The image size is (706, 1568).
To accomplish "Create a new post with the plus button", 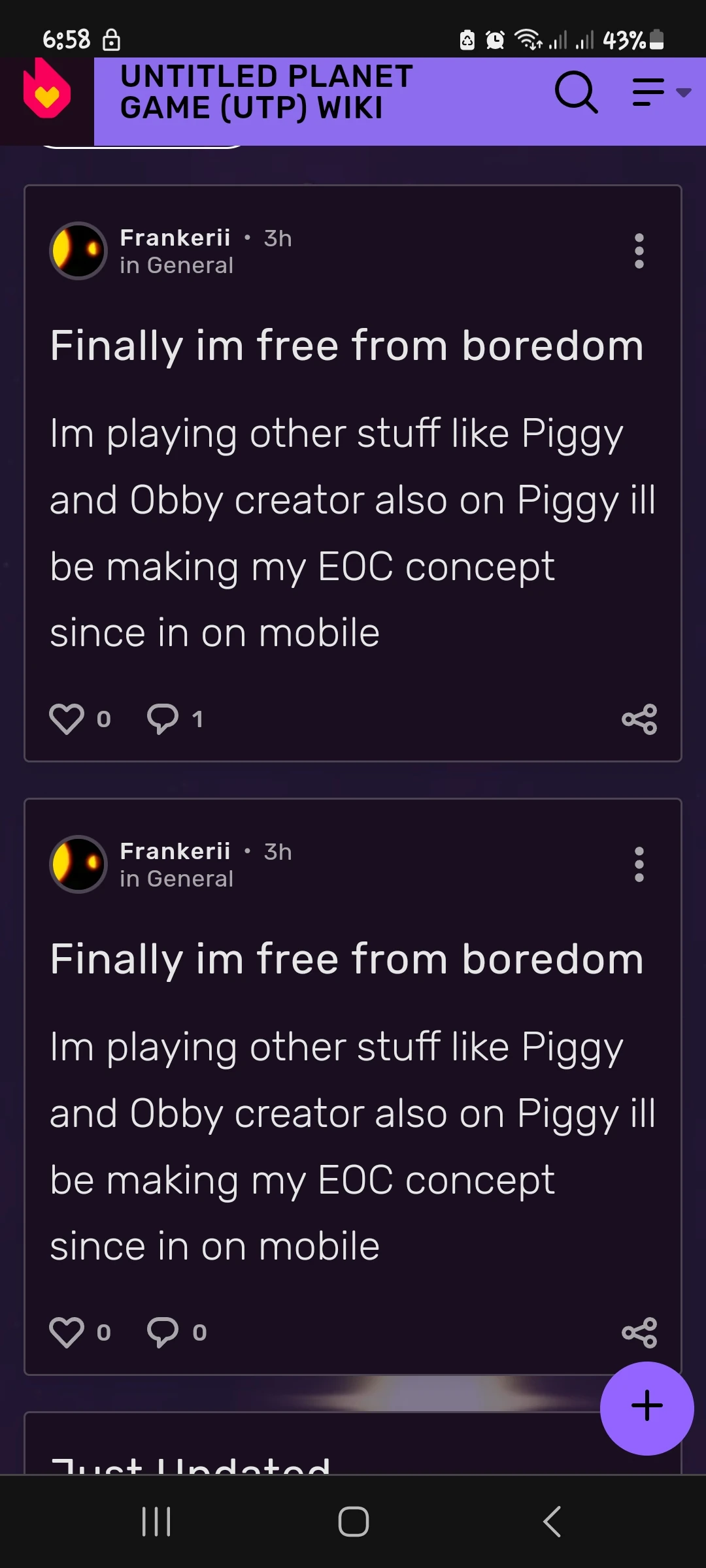I will tap(647, 1408).
